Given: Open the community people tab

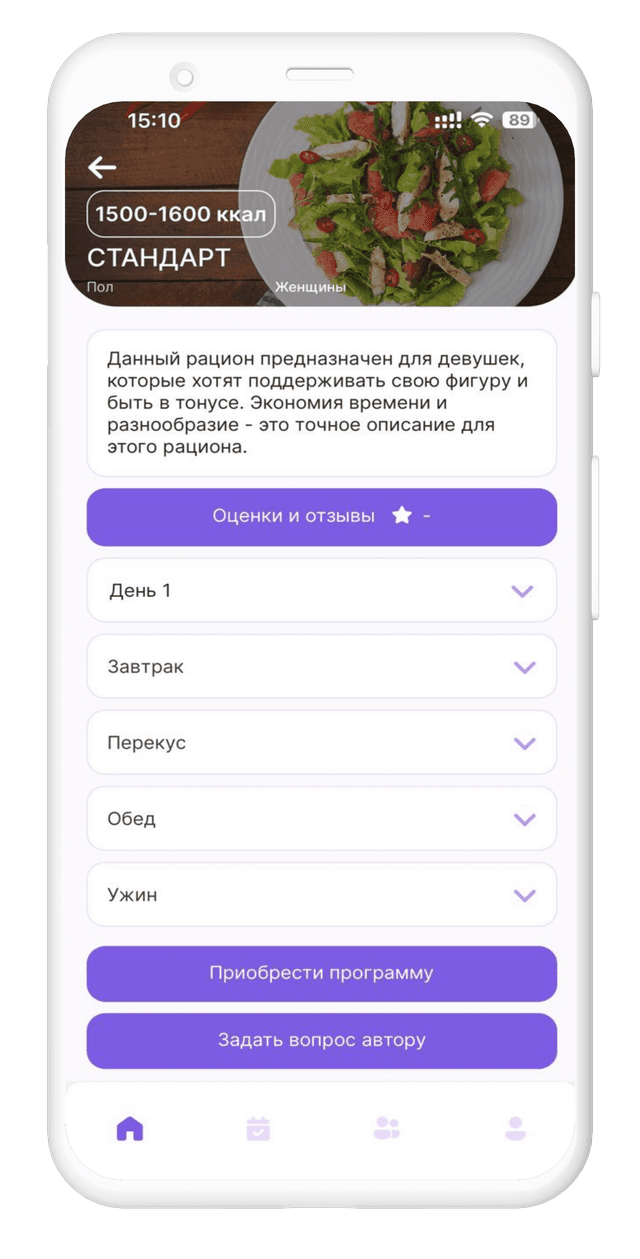Looking at the screenshot, I should 386,1129.
